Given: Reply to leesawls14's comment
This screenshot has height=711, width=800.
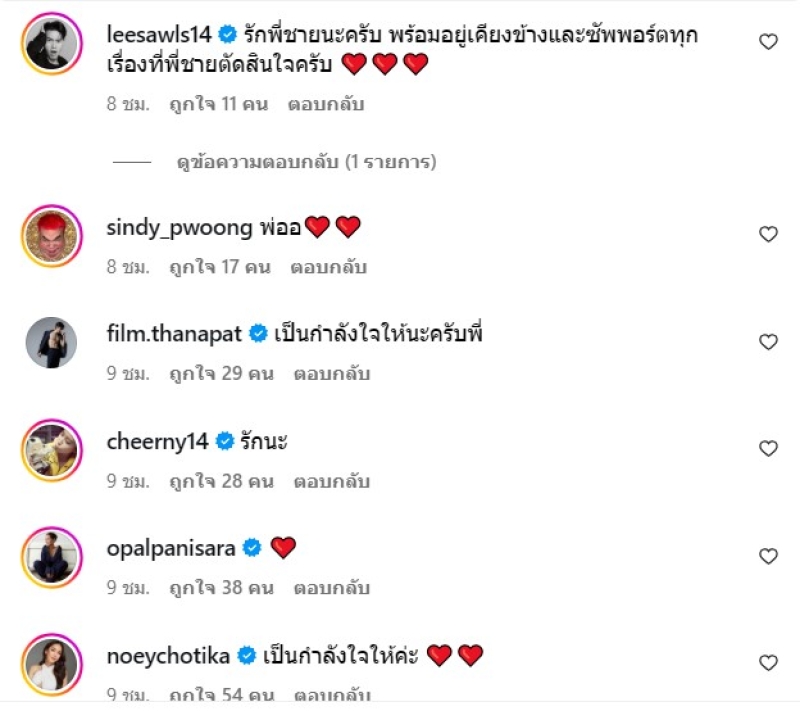Looking at the screenshot, I should (326, 103).
